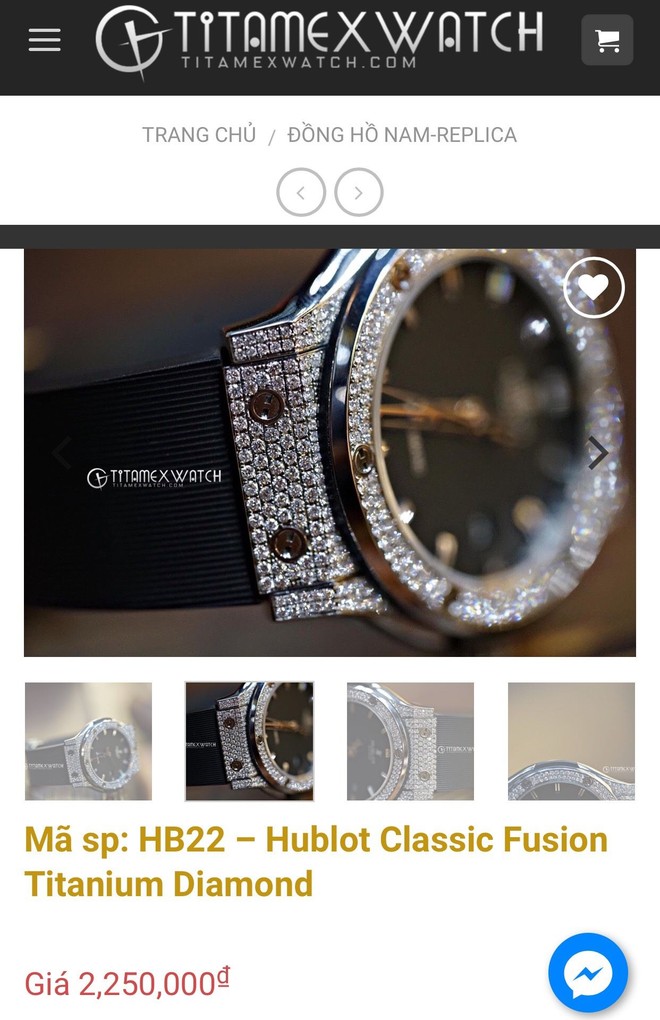Open the hamburger navigation menu
This screenshot has height=1020, width=660.
(44, 40)
